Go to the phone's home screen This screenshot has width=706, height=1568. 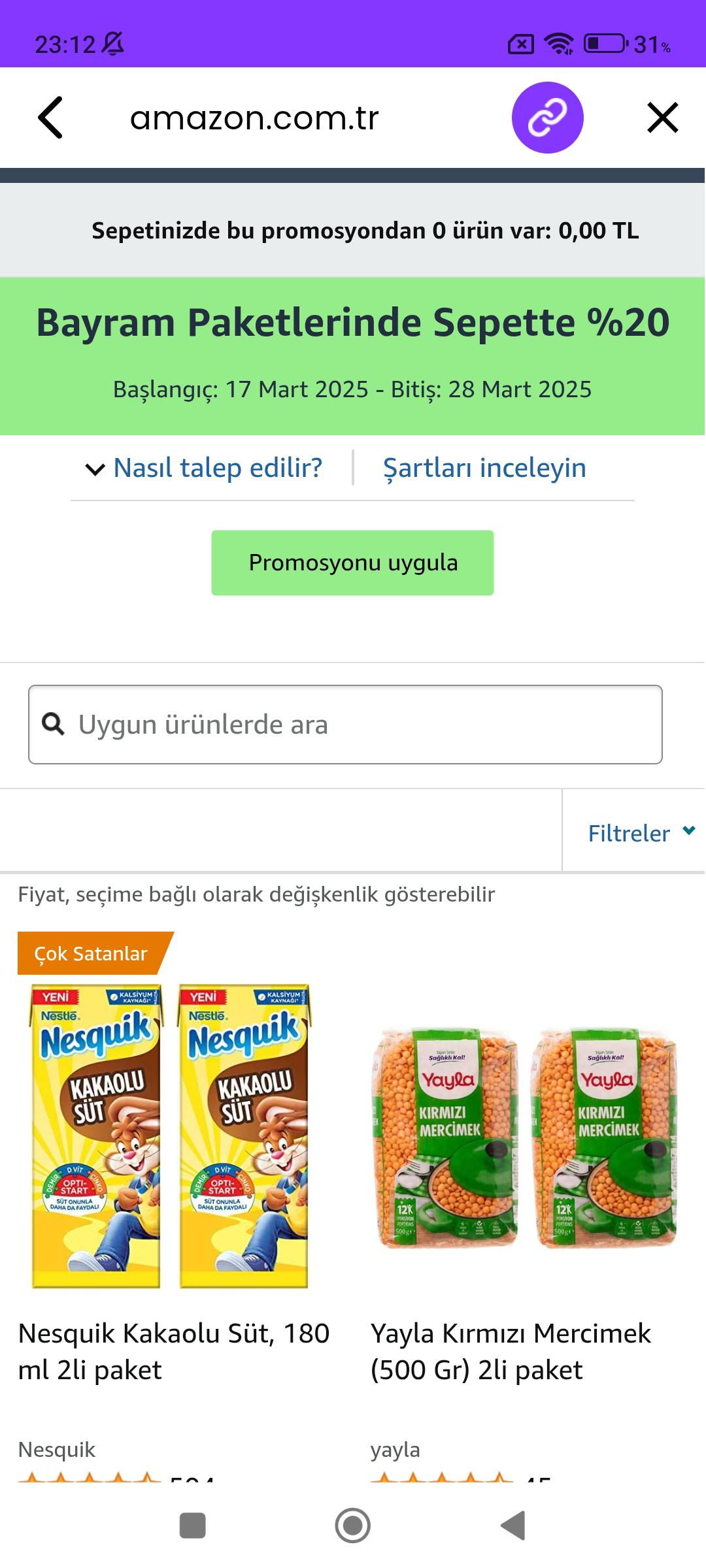tap(352, 1526)
